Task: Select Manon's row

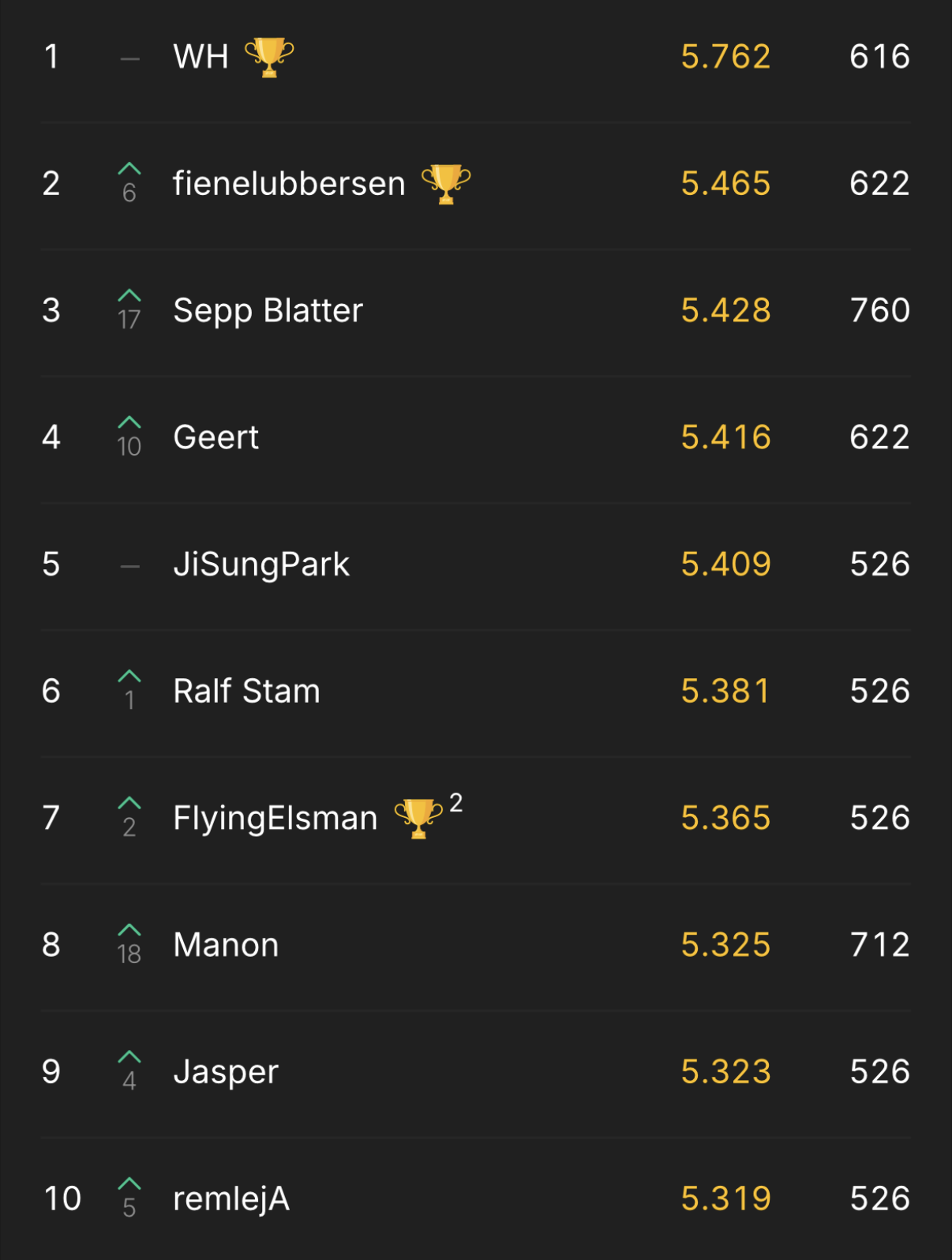Action: [x=476, y=947]
